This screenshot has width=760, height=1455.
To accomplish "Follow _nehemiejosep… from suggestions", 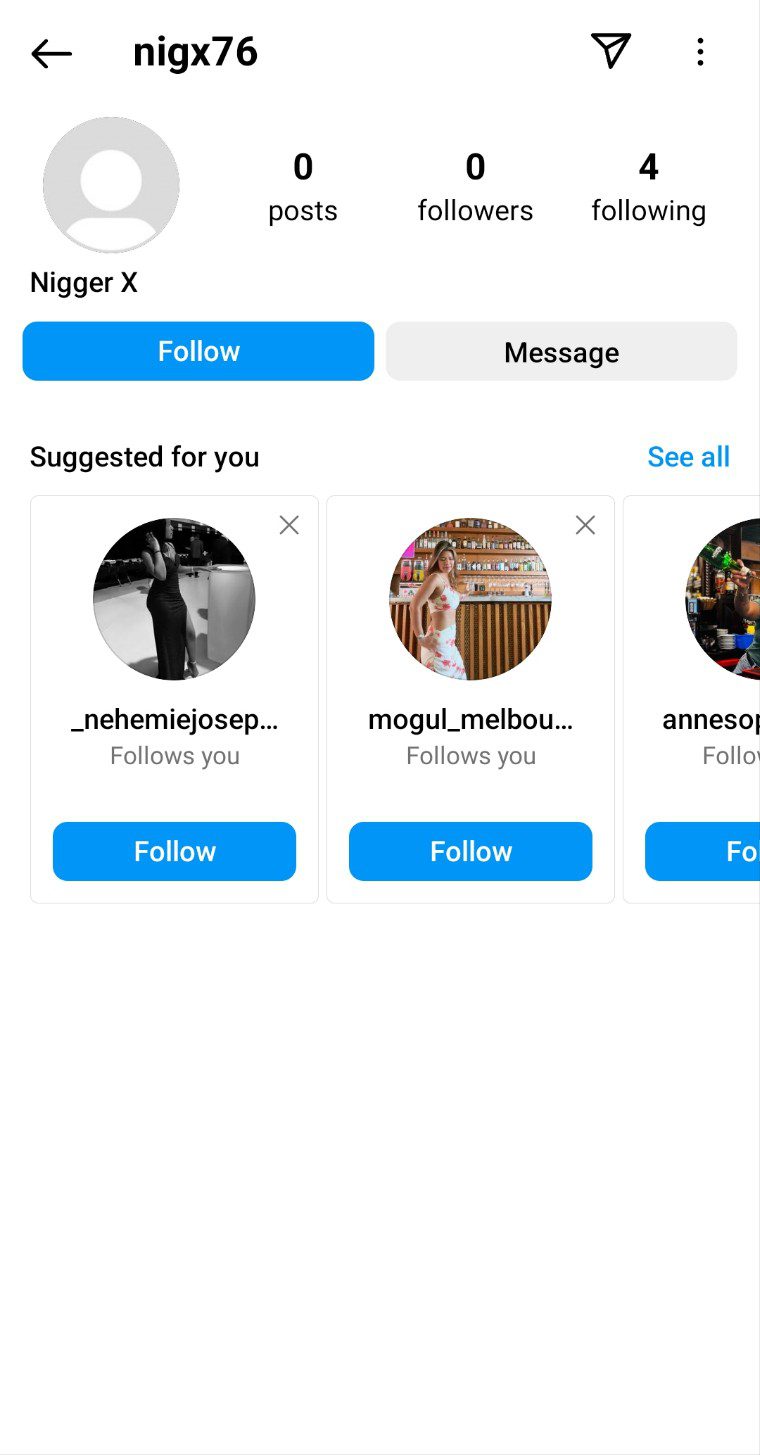I will pyautogui.click(x=174, y=851).
